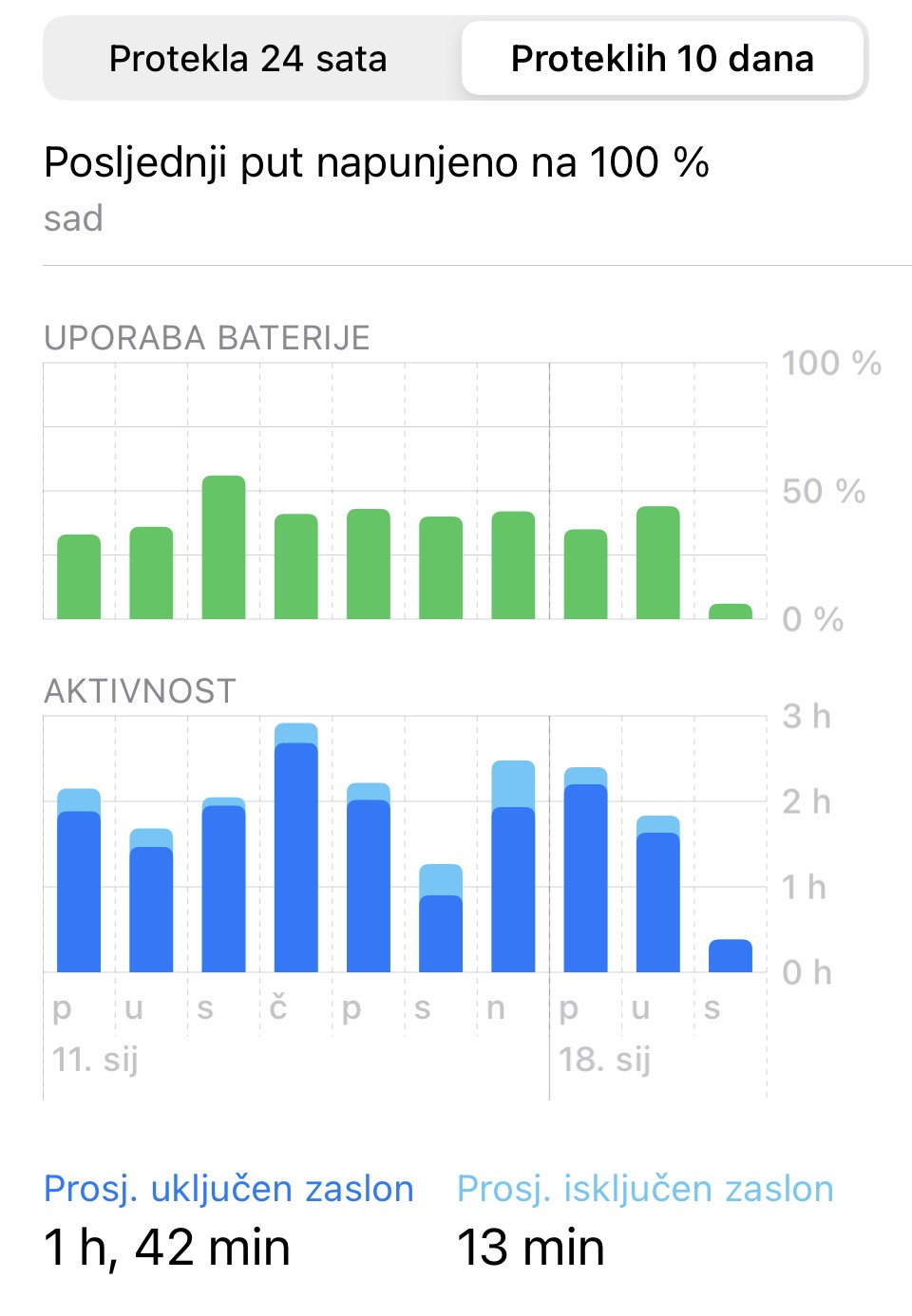Switch to the Protekla 24 sata tab
The image size is (912, 1316).
click(249, 59)
